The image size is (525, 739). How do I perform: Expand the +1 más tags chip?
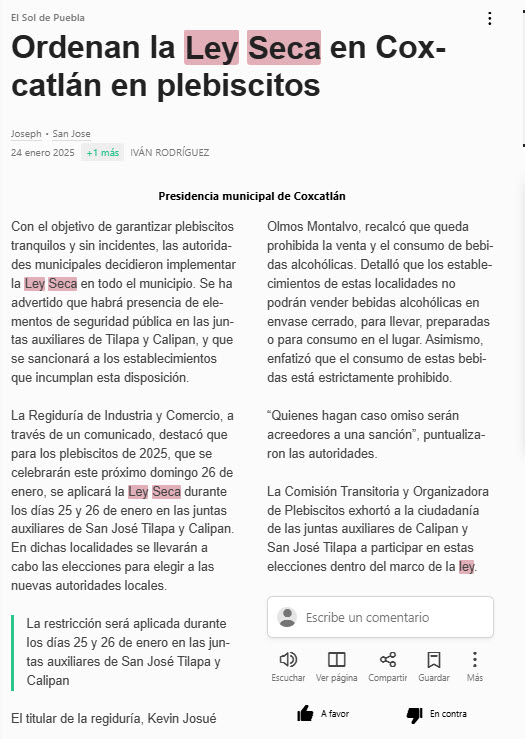click(102, 152)
